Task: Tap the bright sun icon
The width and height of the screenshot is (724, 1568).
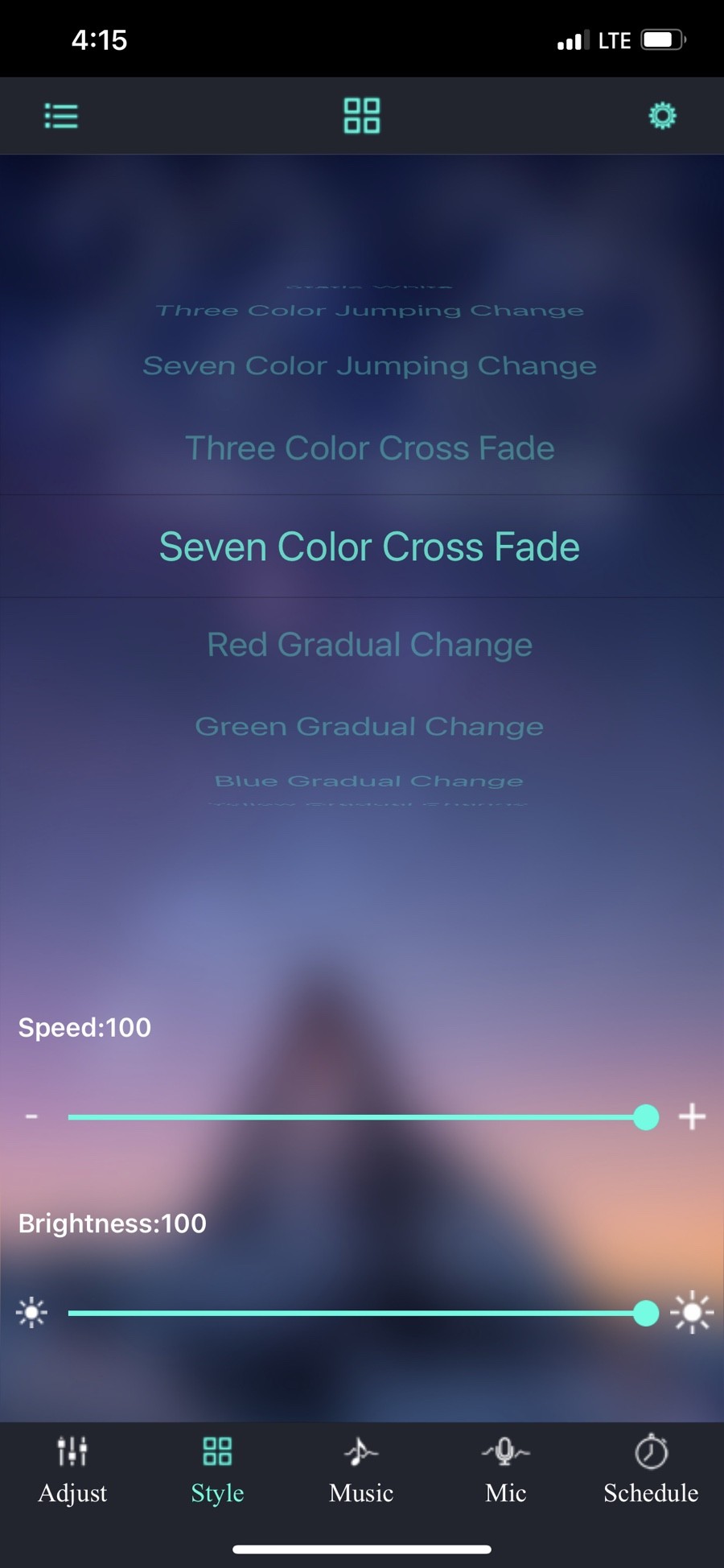Action: tap(692, 1313)
